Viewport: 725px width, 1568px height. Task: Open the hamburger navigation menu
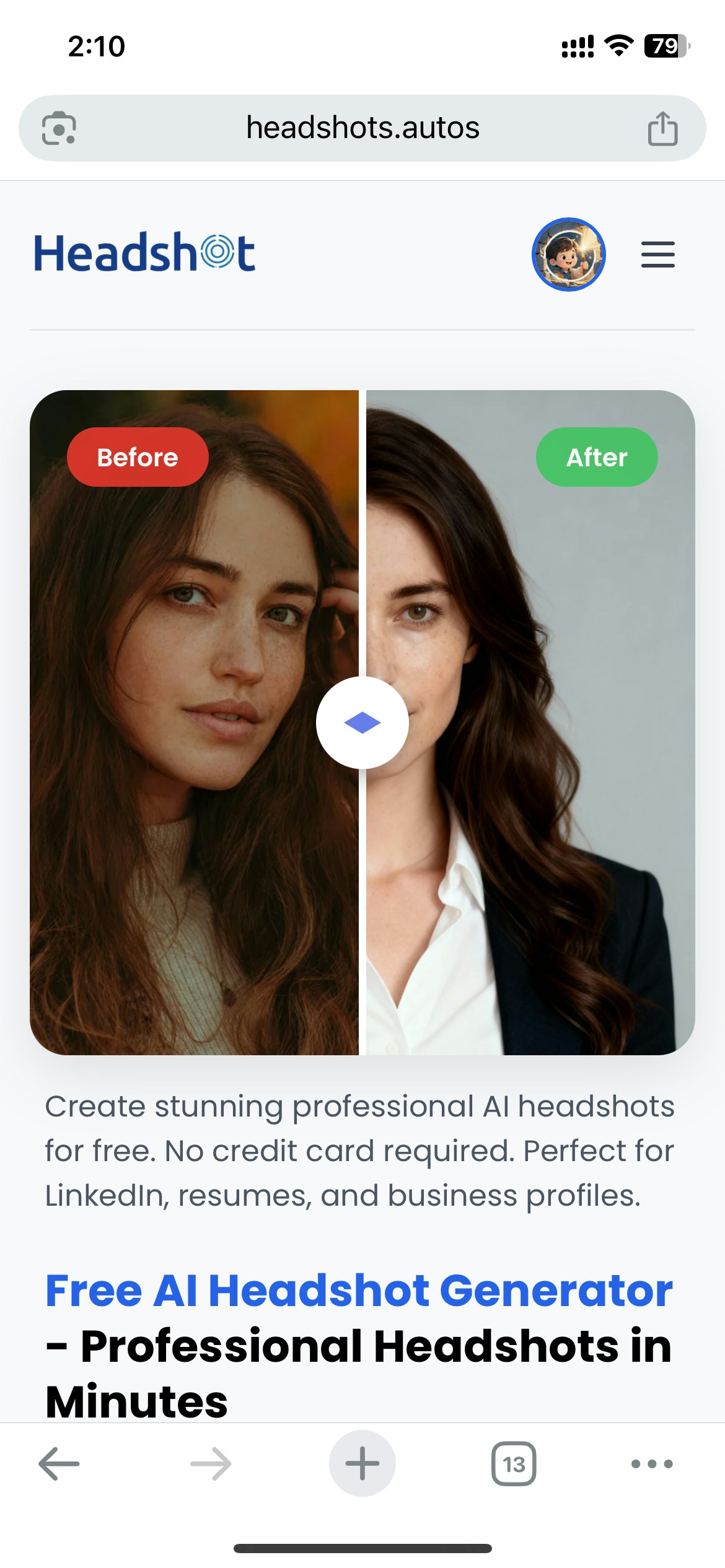[x=657, y=255]
